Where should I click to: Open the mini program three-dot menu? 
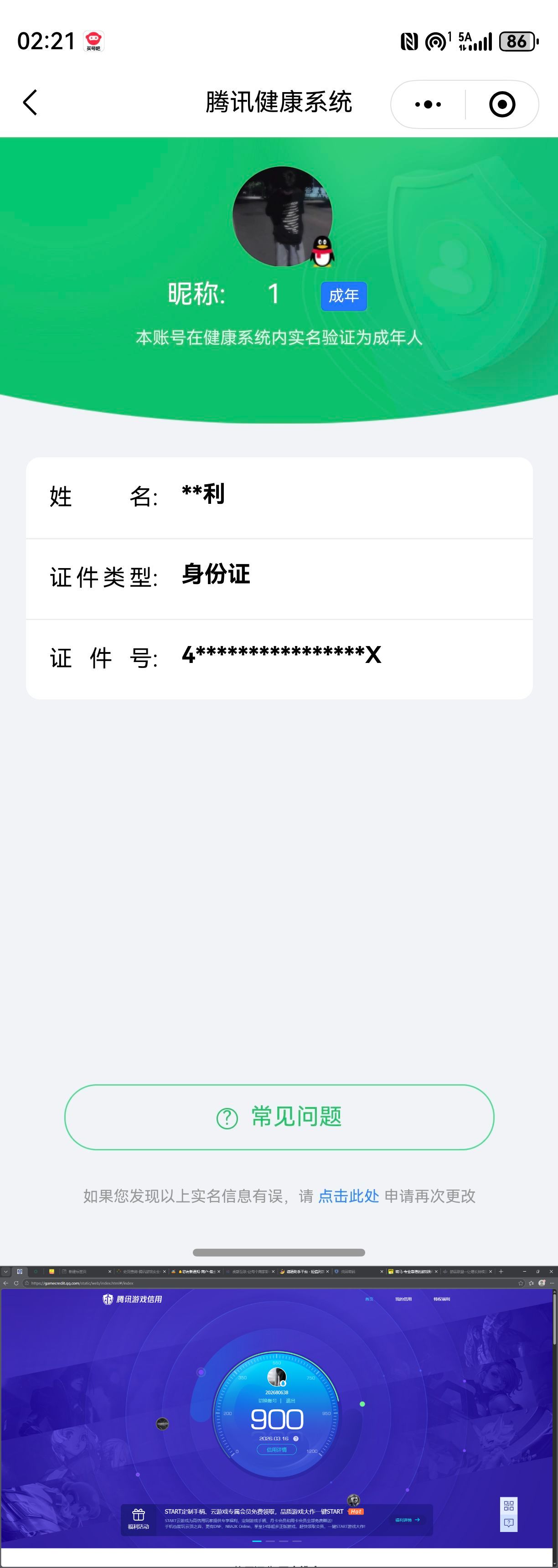[x=428, y=104]
